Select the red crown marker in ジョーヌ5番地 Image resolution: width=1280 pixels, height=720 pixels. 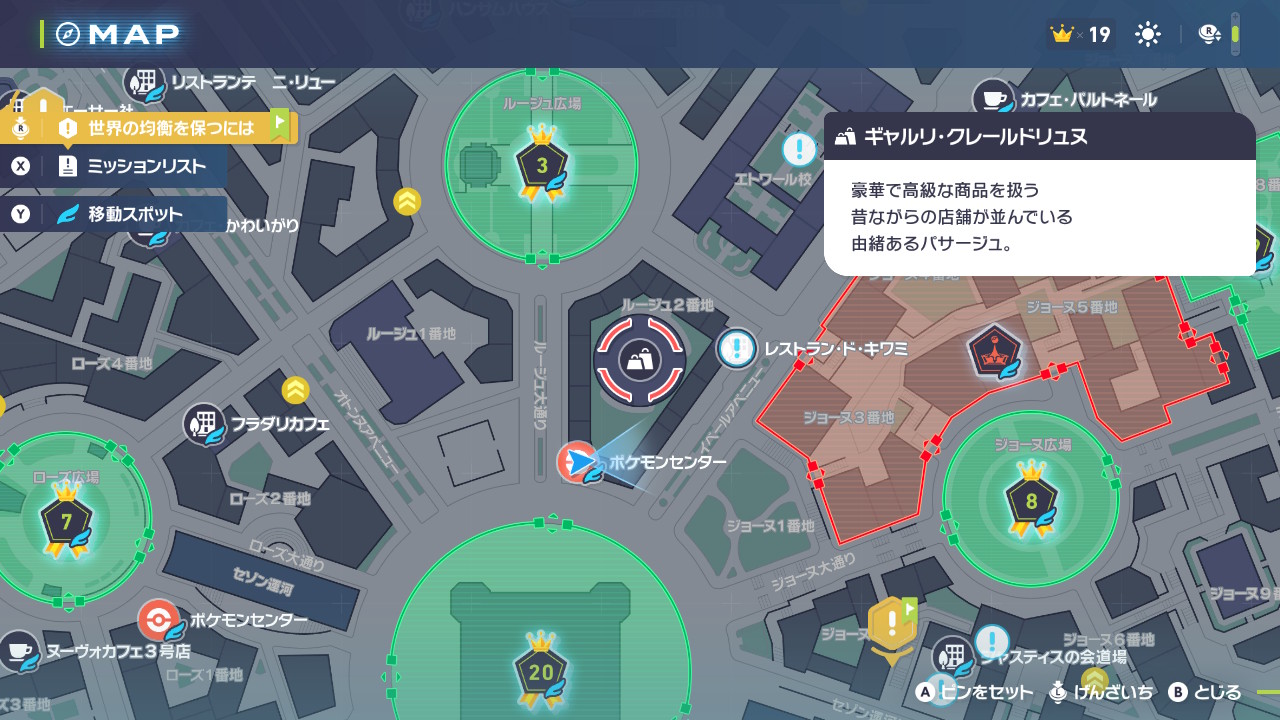(994, 352)
